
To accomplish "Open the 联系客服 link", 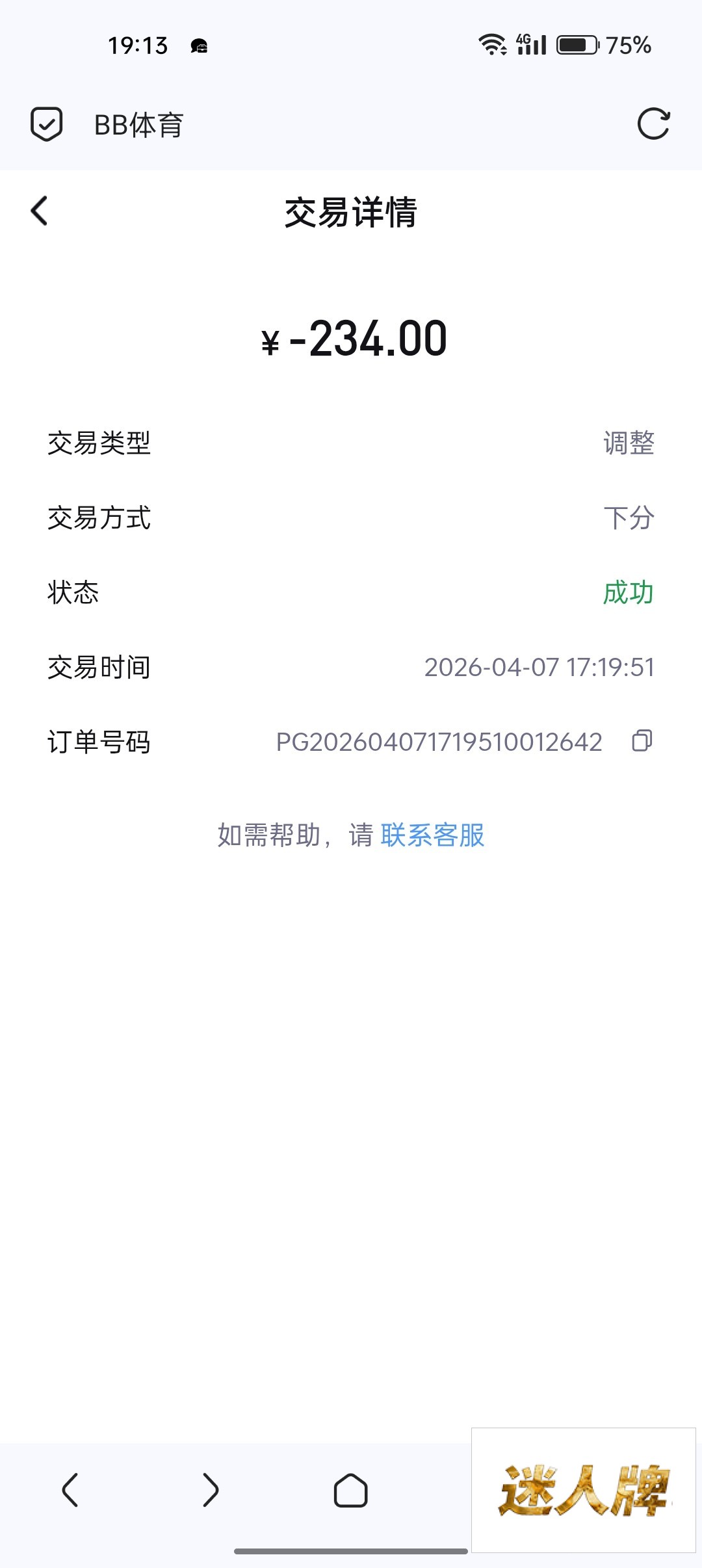I will (432, 835).
